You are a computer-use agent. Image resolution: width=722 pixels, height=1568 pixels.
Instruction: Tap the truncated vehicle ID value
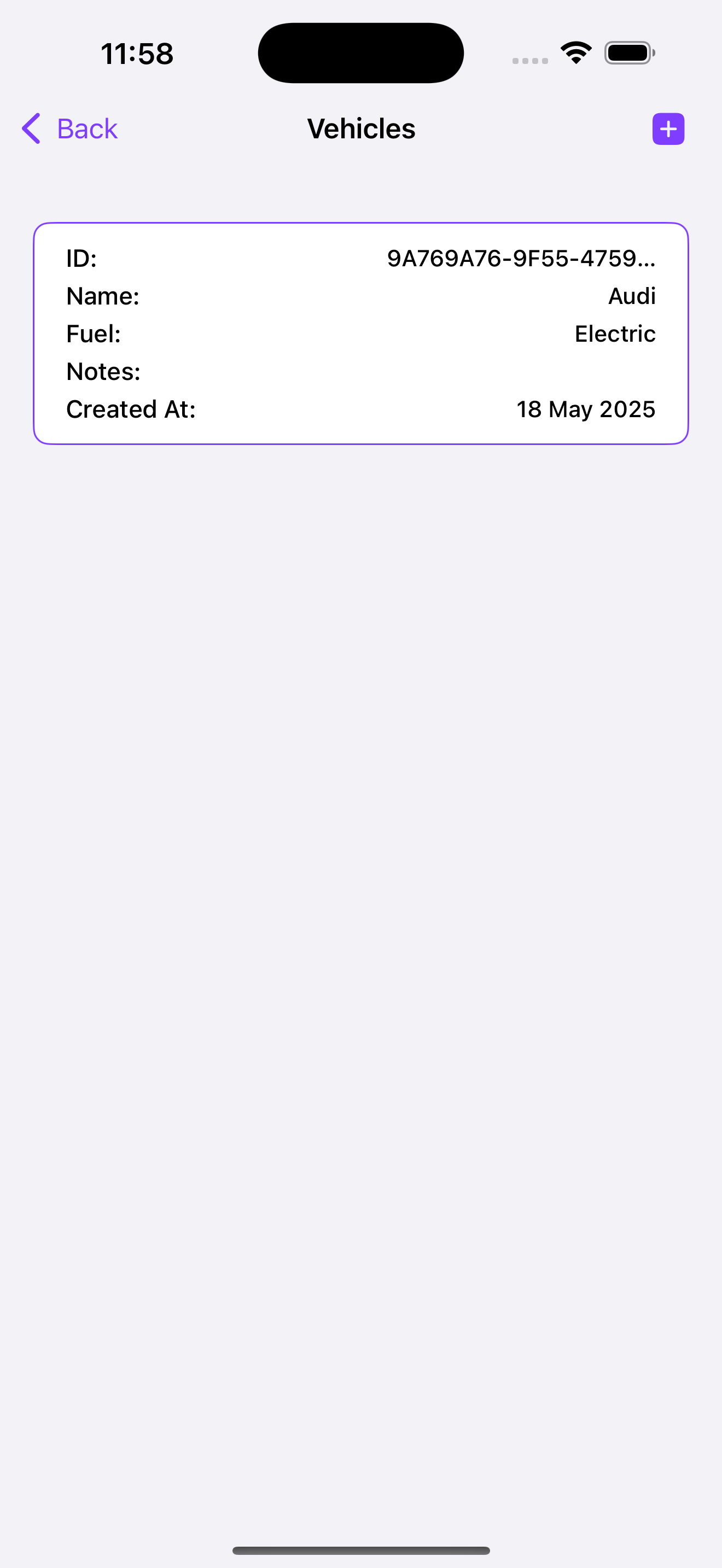522,258
